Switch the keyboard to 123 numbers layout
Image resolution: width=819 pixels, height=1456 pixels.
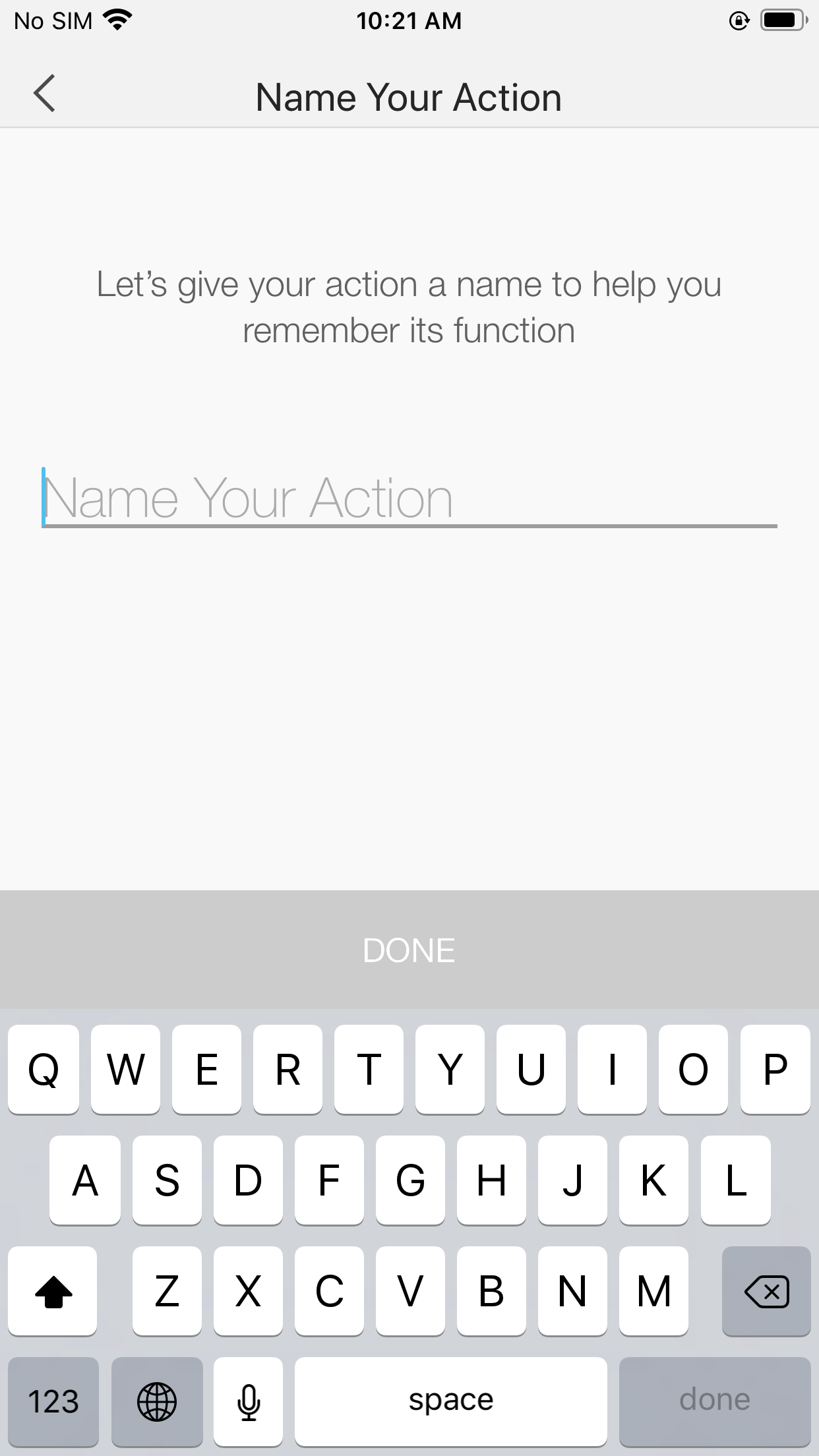click(x=53, y=1401)
